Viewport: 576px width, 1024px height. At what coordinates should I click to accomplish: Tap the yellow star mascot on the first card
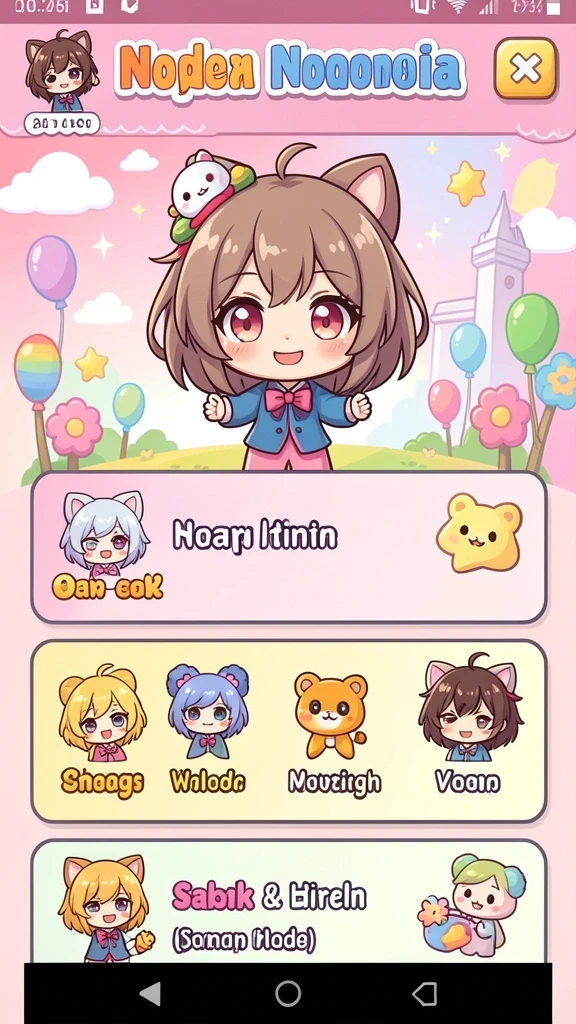click(x=479, y=533)
